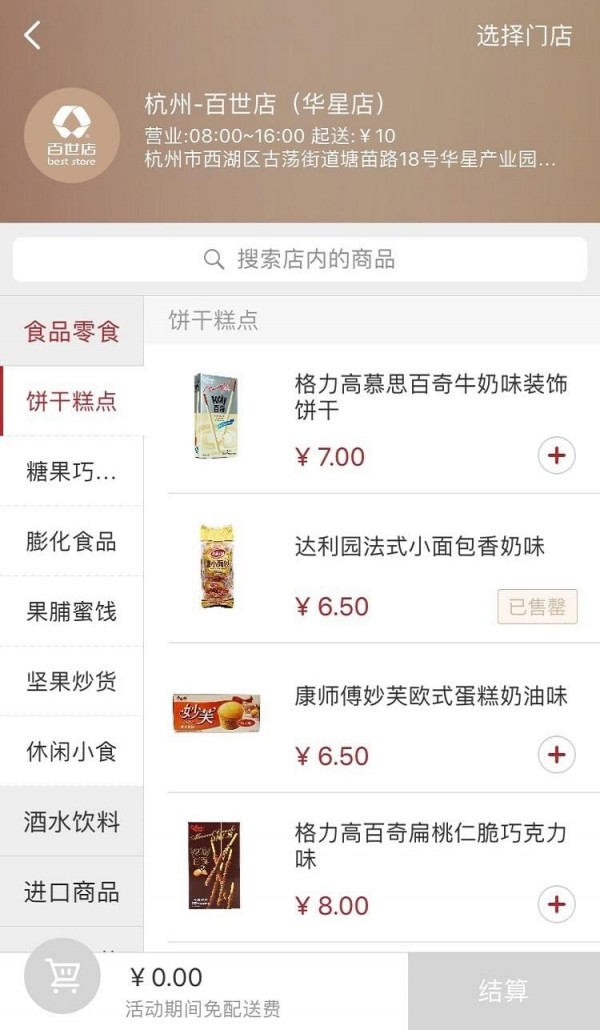Tap 结算 to check out
Viewport: 600px width, 1030px height.
point(503,991)
